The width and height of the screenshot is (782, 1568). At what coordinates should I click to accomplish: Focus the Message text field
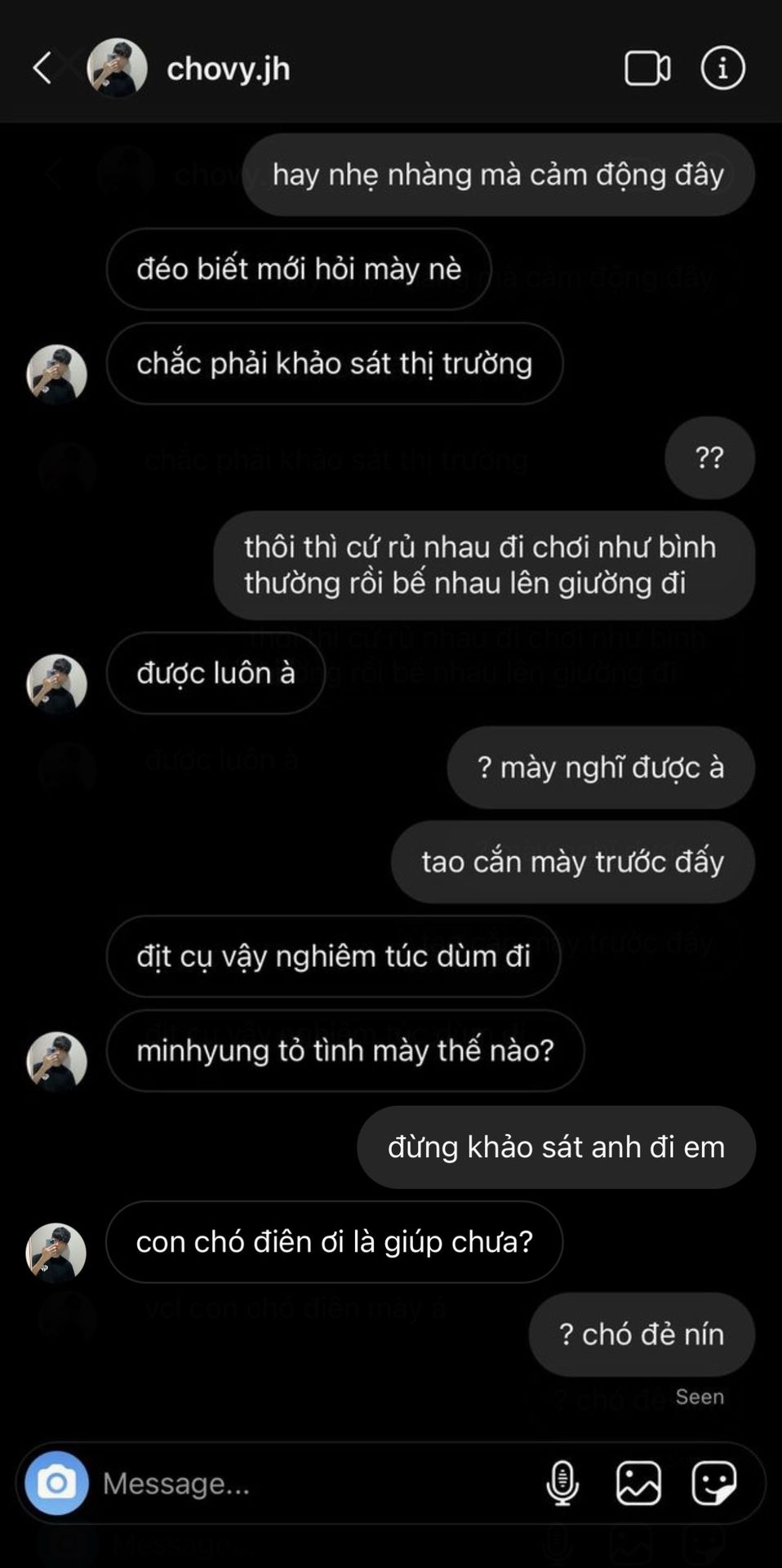click(x=310, y=1483)
